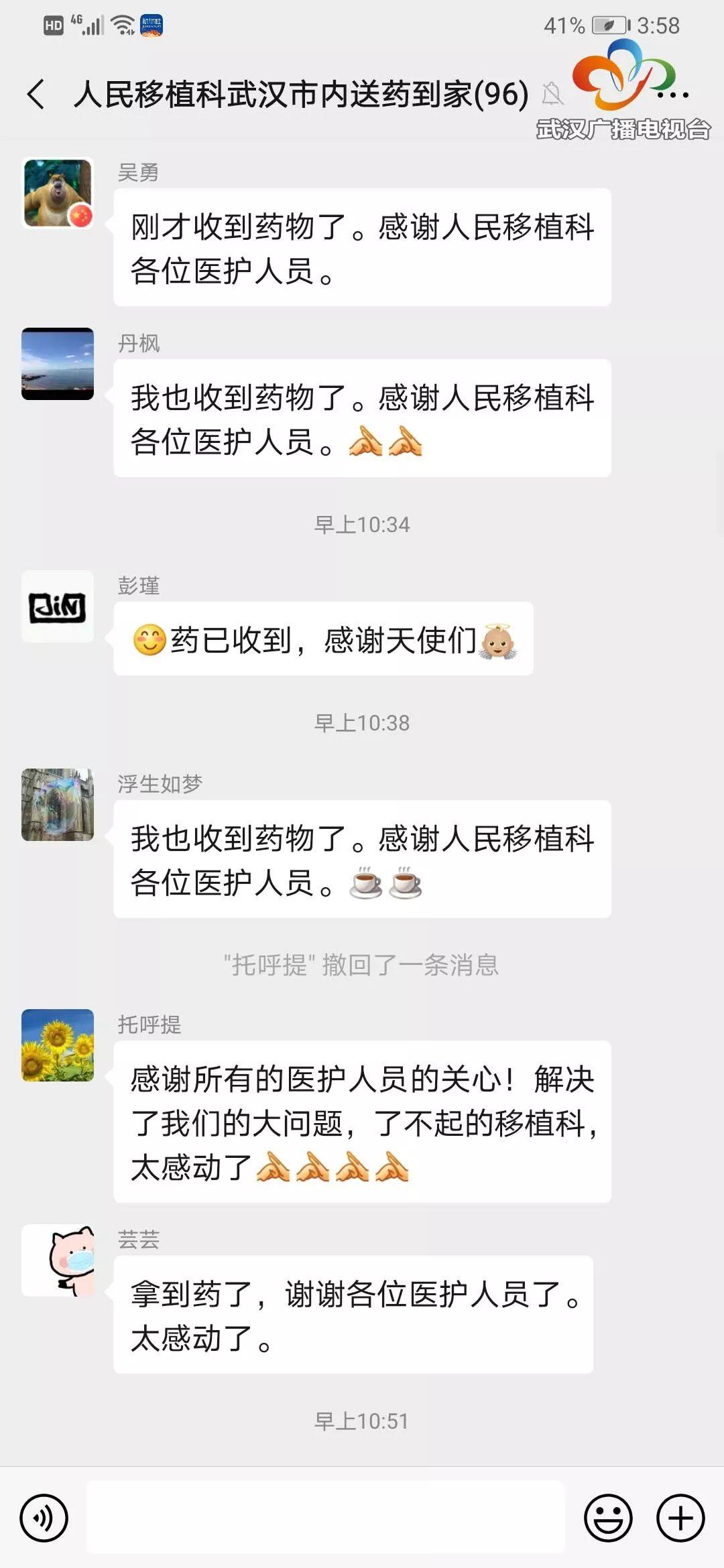Open 彭瑾's avatar profile

point(58,606)
